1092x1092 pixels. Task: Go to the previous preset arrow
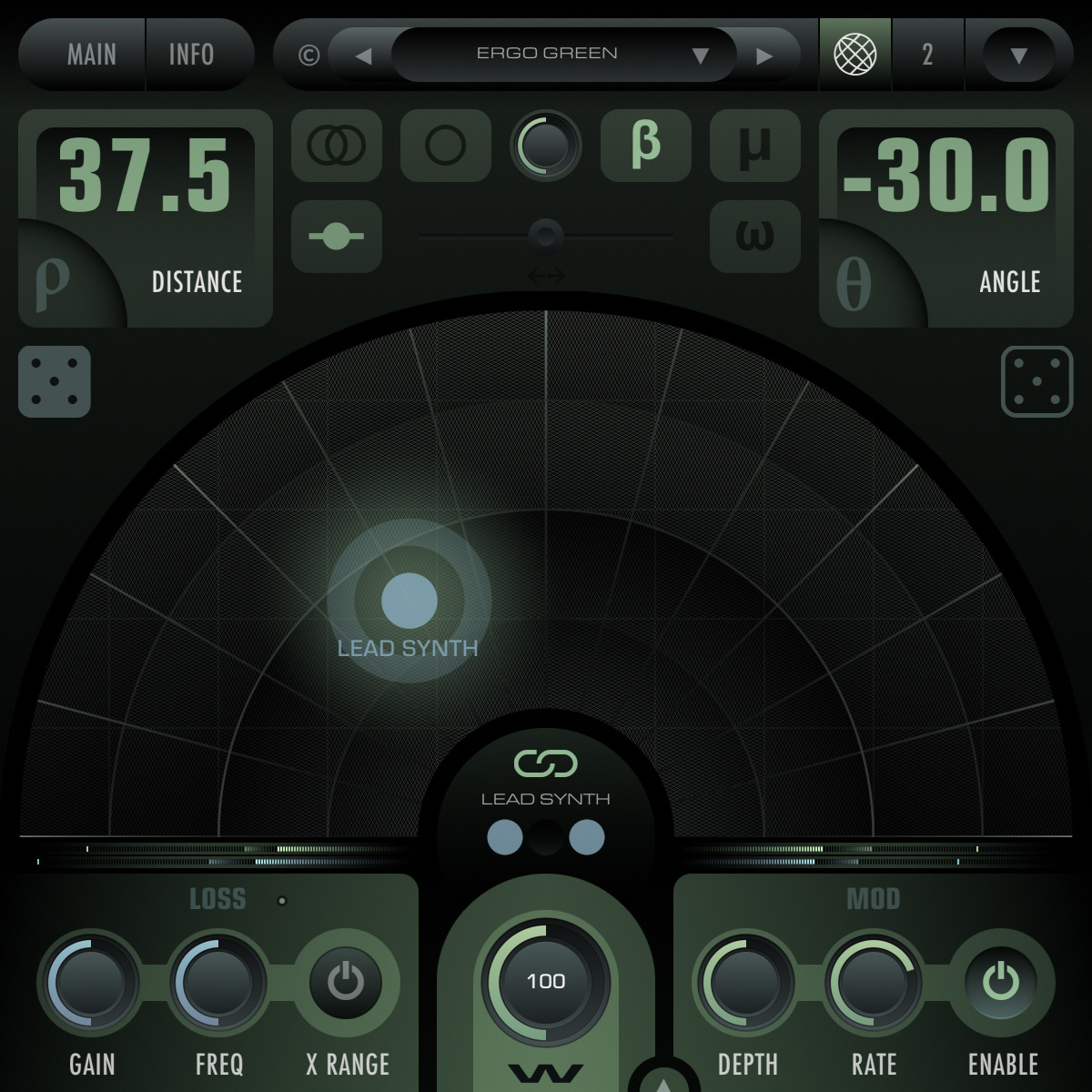coord(363,56)
